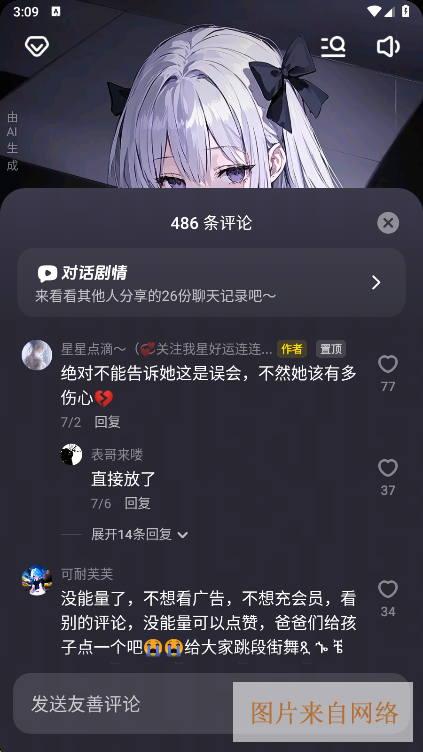Reply to 星星点滴's pinned comment
This screenshot has height=752, width=423.
(107, 422)
